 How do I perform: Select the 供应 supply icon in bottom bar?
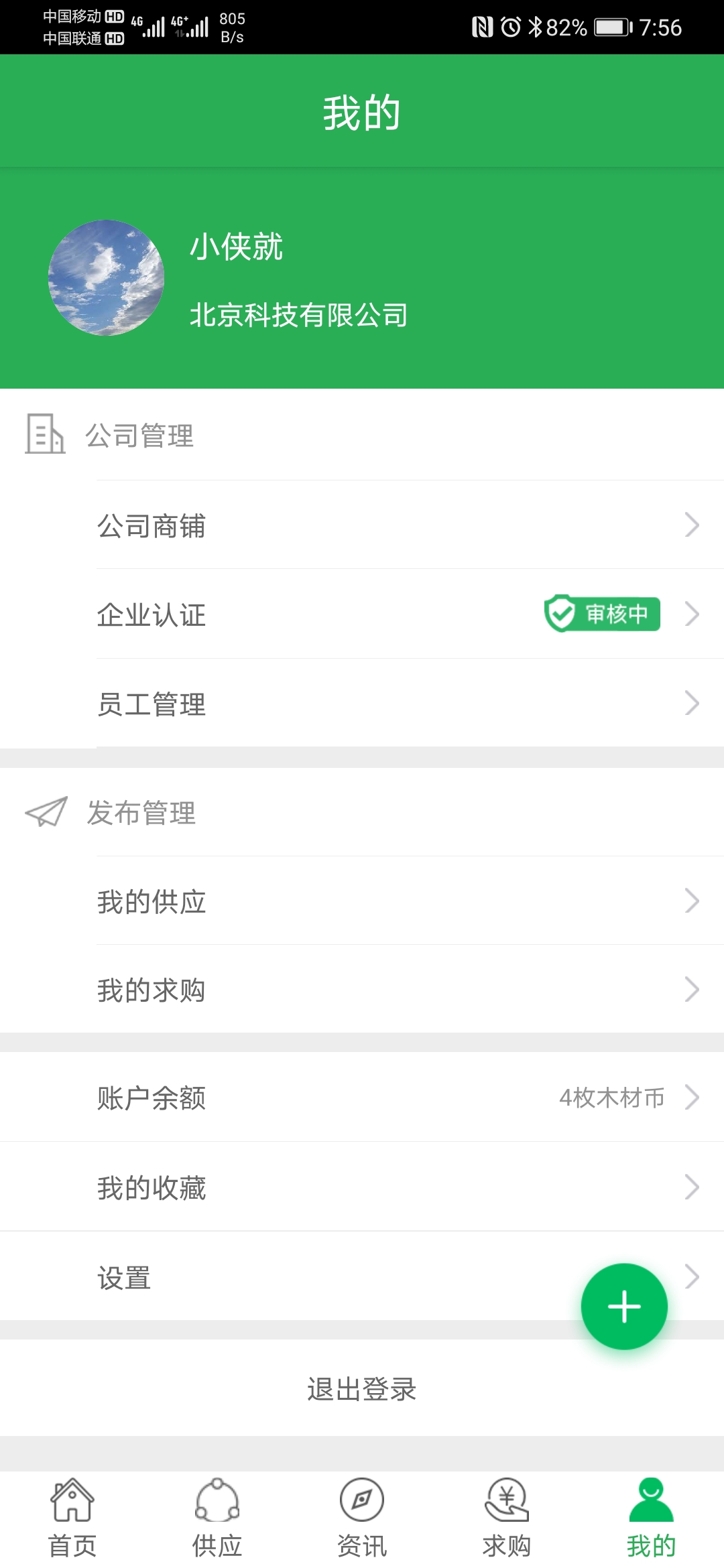[217, 1501]
